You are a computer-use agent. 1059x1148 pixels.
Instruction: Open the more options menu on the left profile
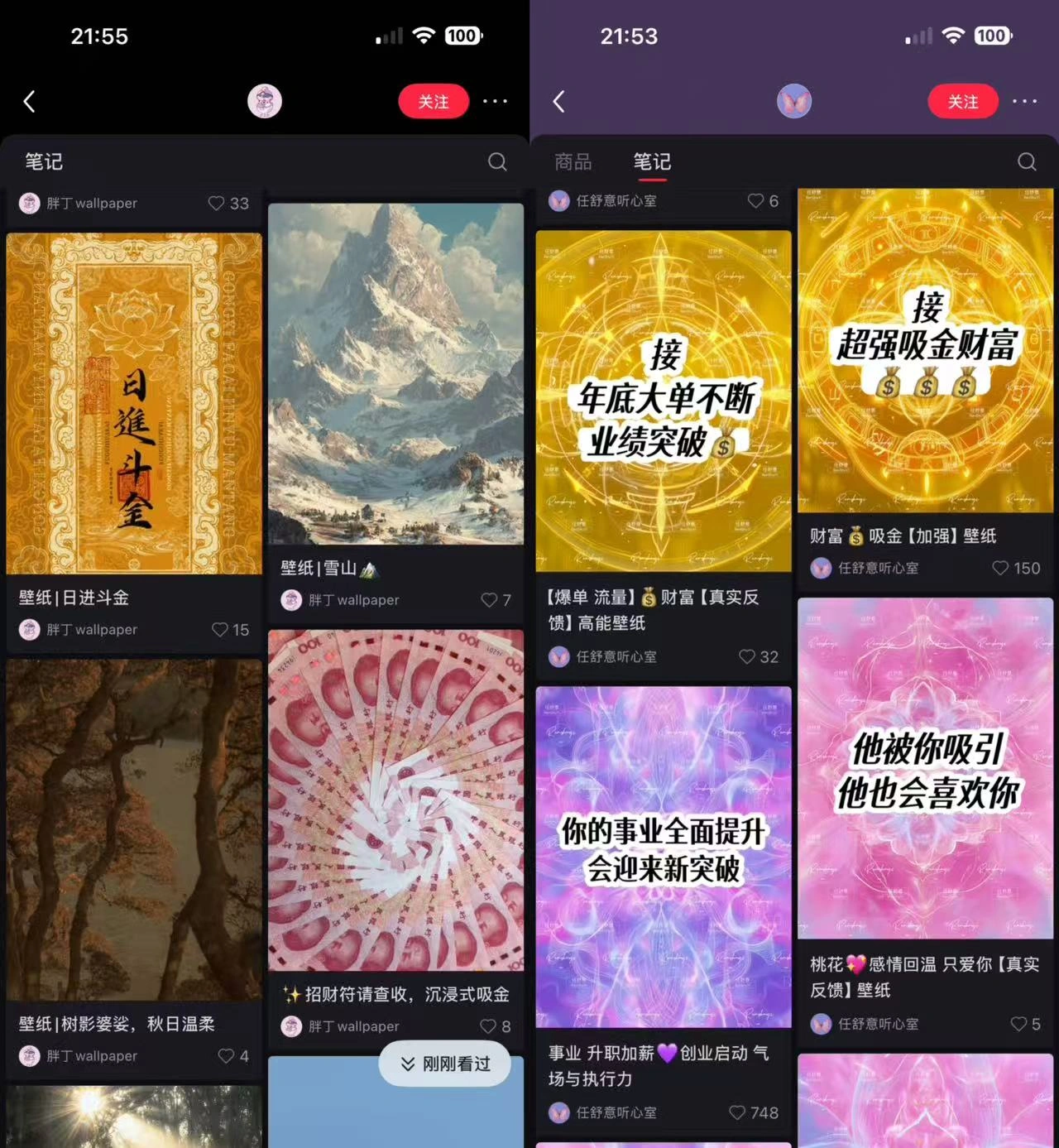(496, 101)
